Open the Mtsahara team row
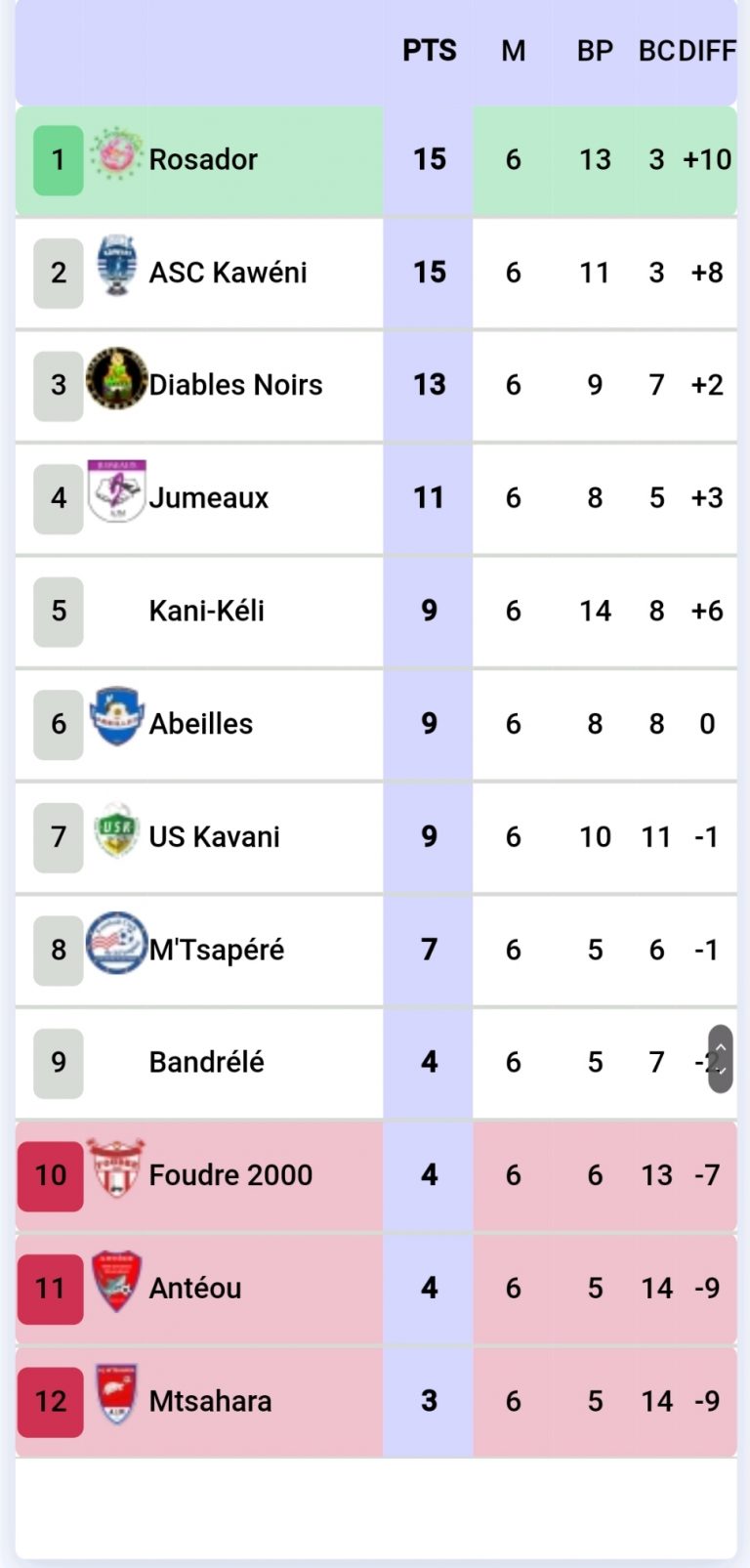Image resolution: width=750 pixels, height=1568 pixels. pyautogui.click(x=376, y=1401)
